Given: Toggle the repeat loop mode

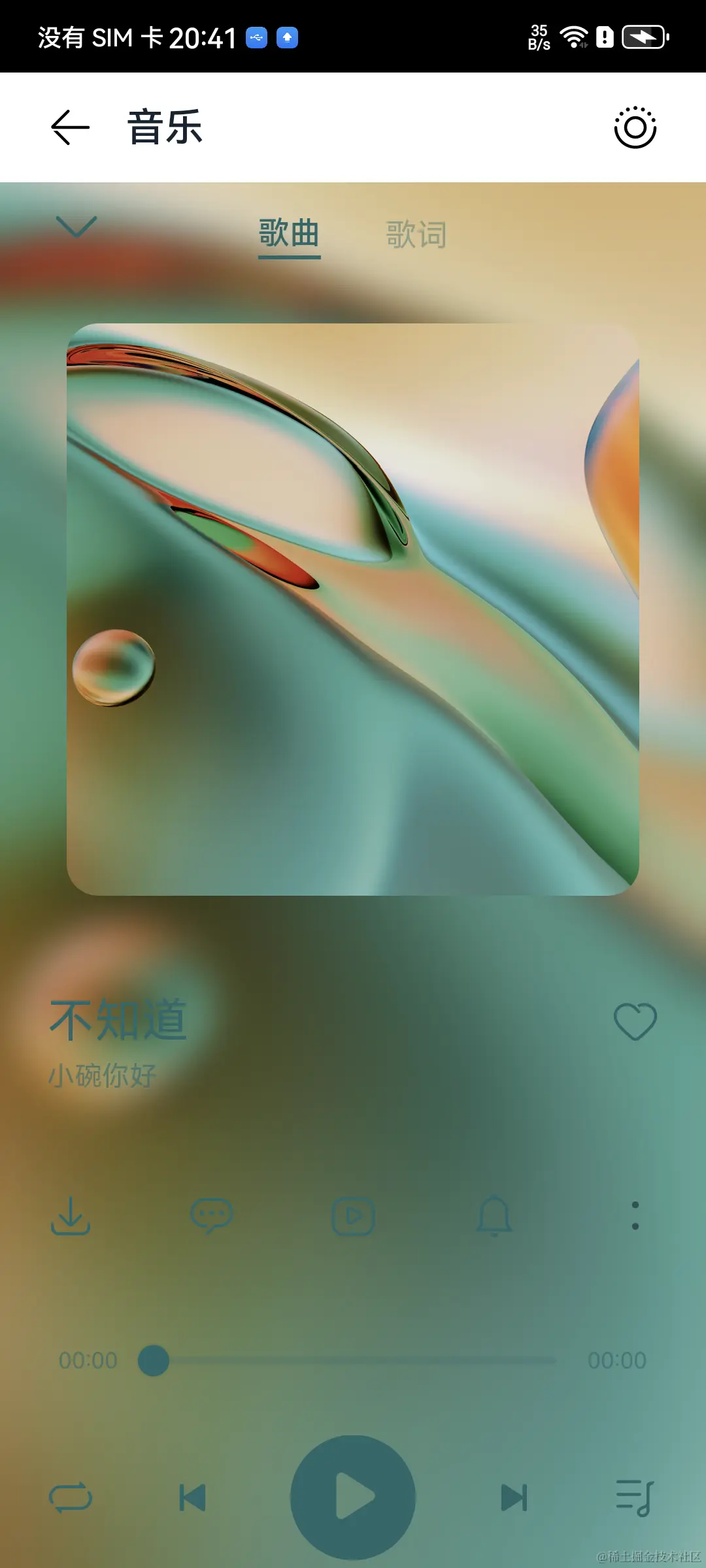Looking at the screenshot, I should (x=71, y=1497).
